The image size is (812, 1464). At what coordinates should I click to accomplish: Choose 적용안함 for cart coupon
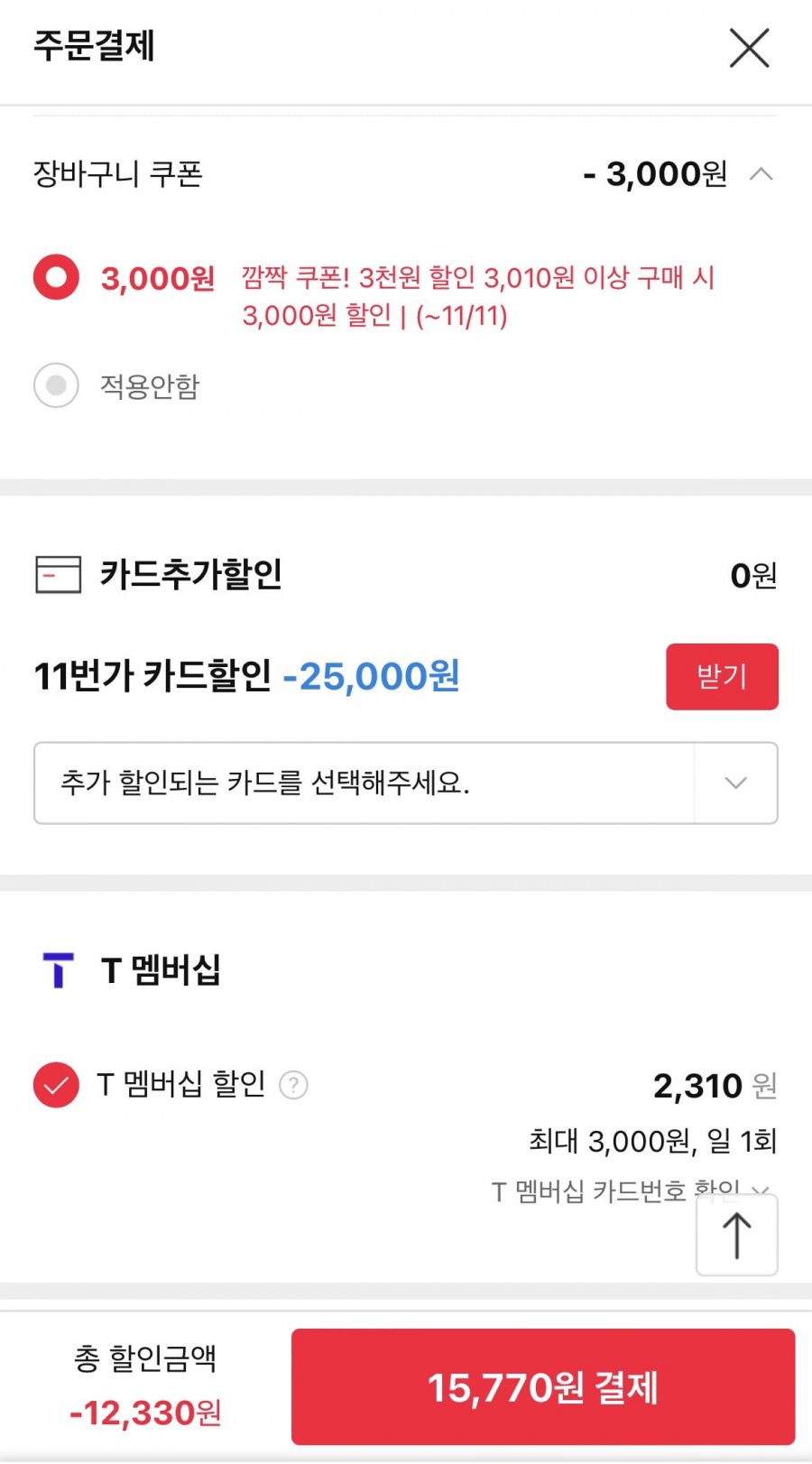(56, 385)
